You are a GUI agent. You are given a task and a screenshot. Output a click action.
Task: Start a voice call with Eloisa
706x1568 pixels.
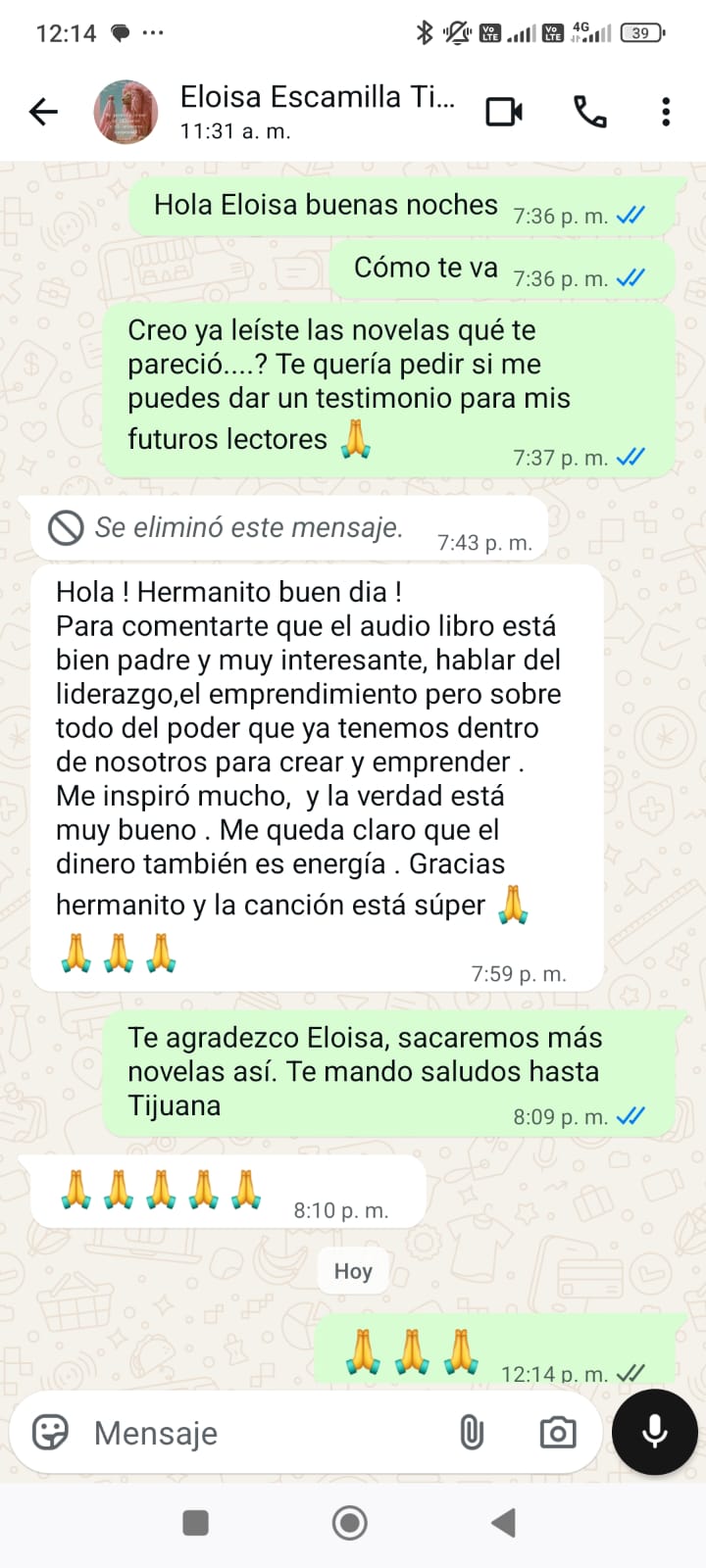(590, 112)
